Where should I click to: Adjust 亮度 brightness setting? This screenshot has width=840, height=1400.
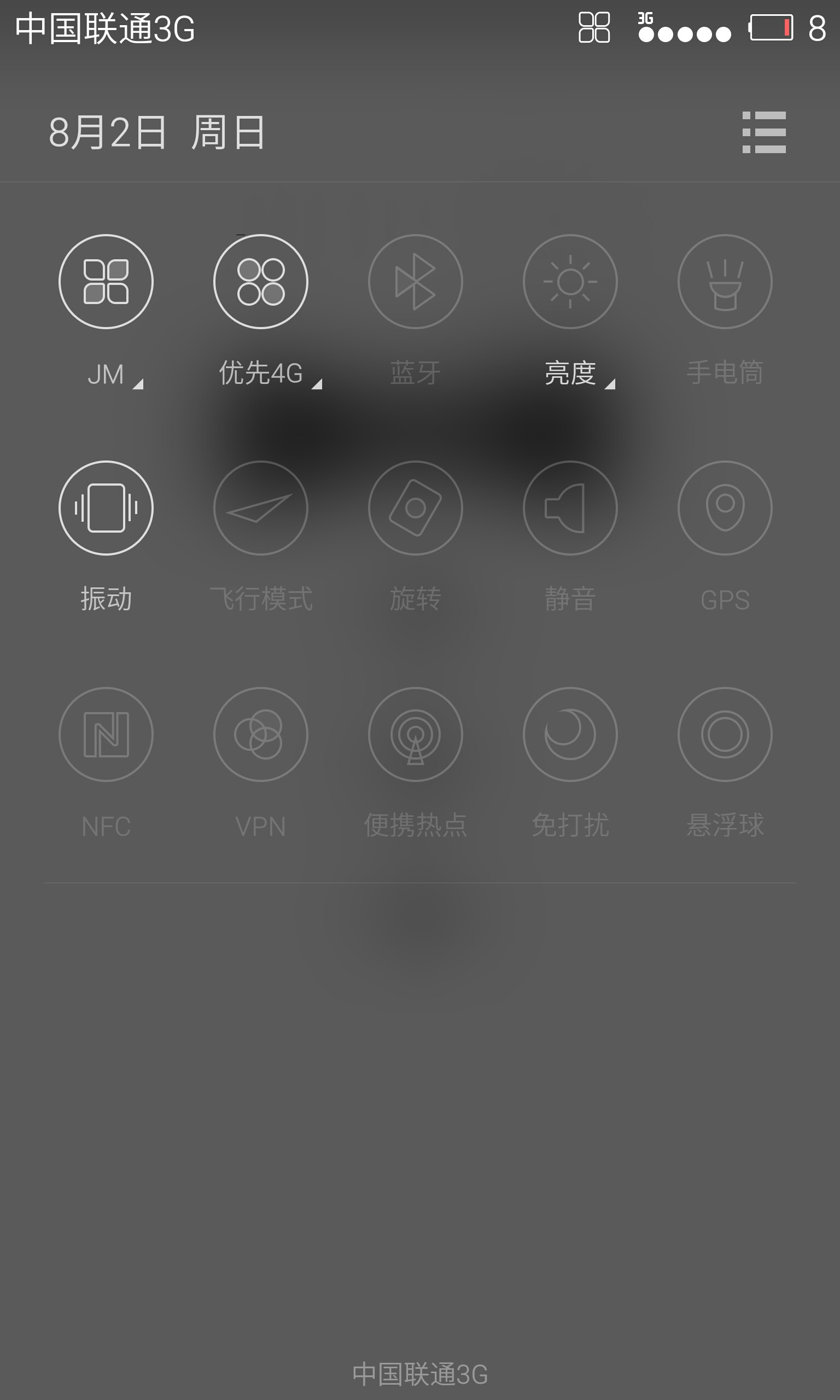(x=570, y=281)
